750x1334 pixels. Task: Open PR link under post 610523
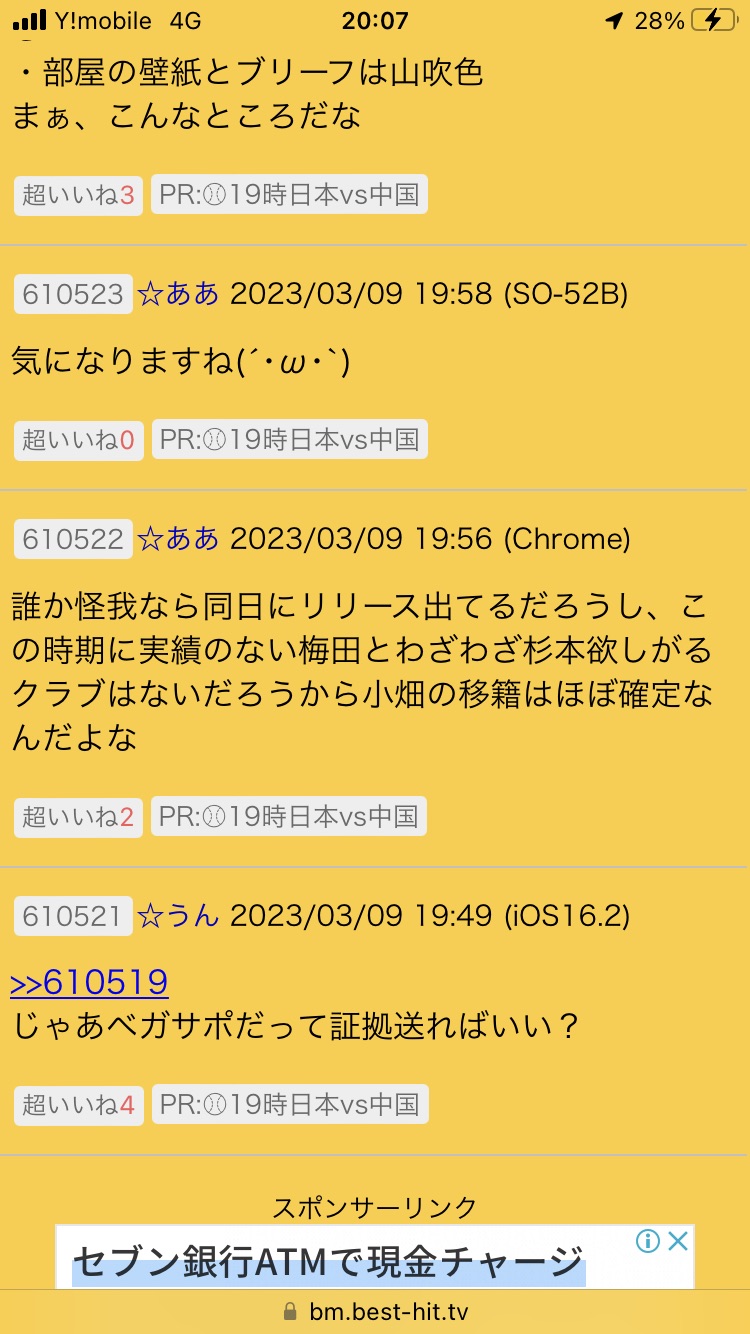point(289,440)
